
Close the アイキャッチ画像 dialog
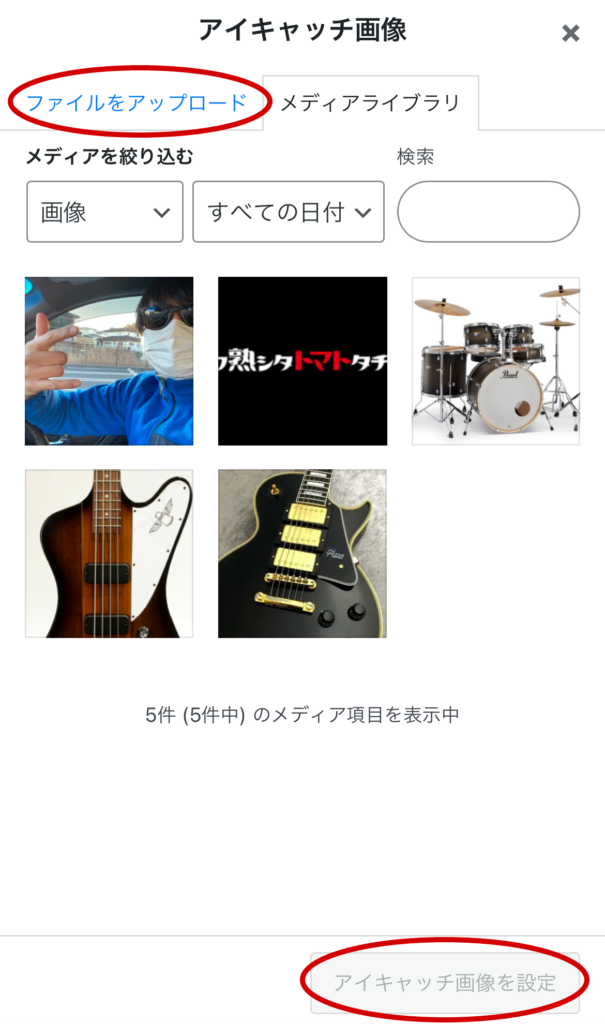click(570, 34)
